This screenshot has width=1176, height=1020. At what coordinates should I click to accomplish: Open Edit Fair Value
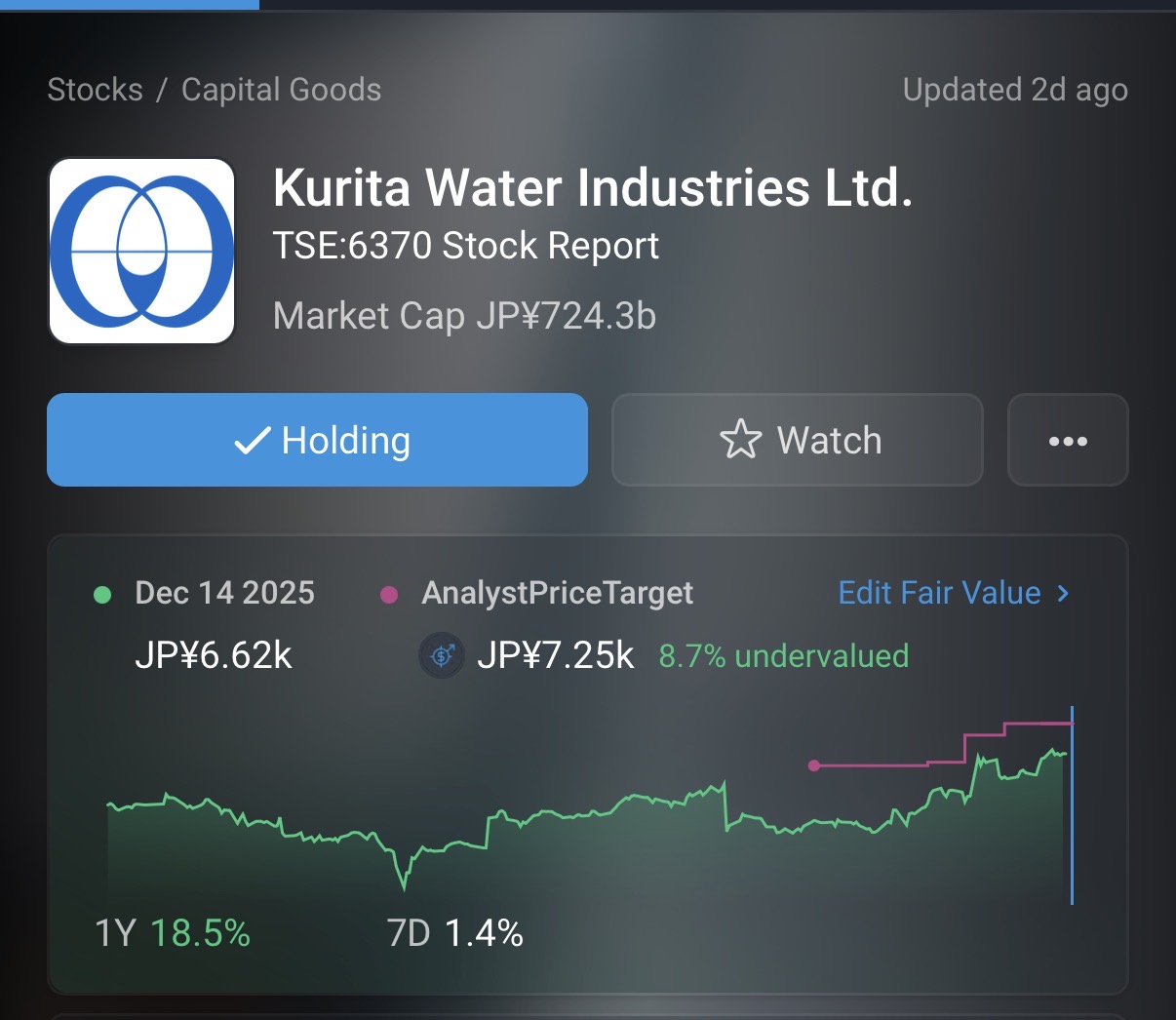953,593
